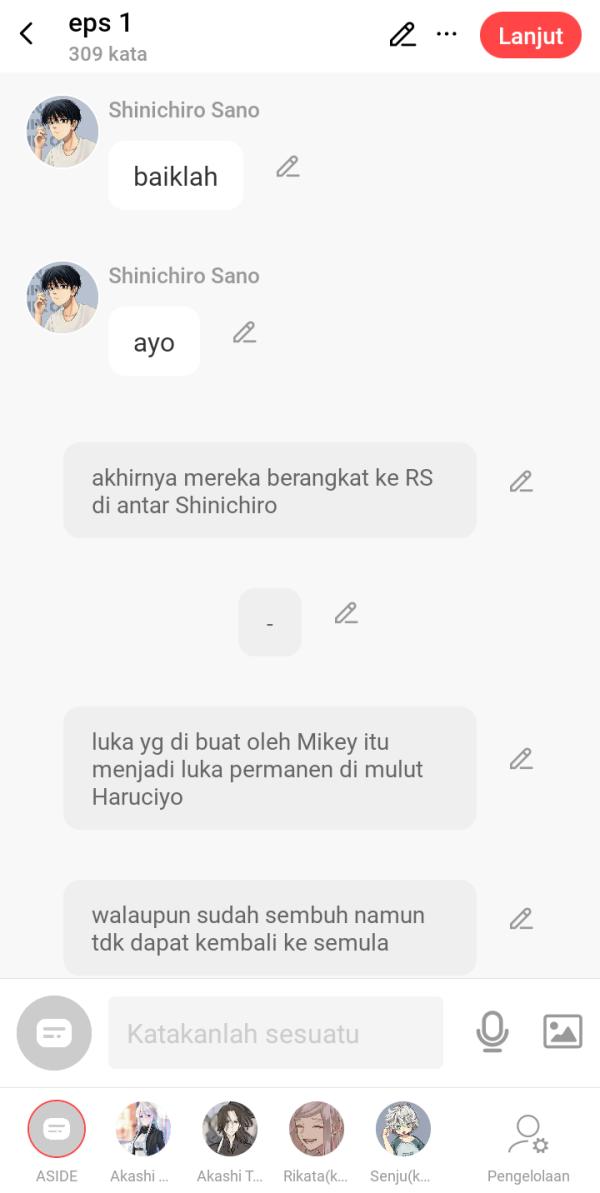Open the three-dot overflow menu
600x1193 pixels.
[x=447, y=35]
